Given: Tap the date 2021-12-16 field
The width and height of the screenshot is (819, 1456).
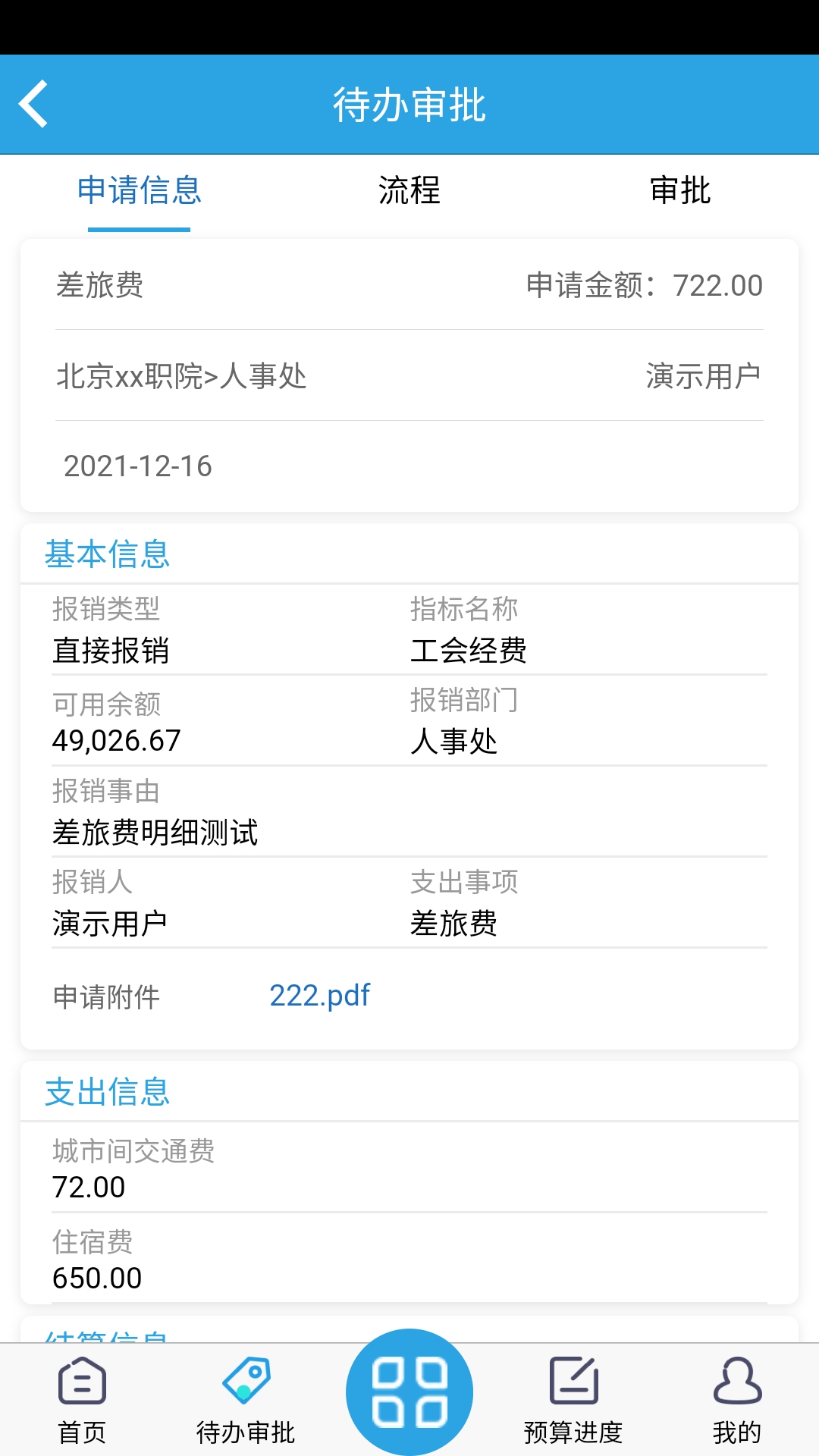Looking at the screenshot, I should [x=136, y=468].
